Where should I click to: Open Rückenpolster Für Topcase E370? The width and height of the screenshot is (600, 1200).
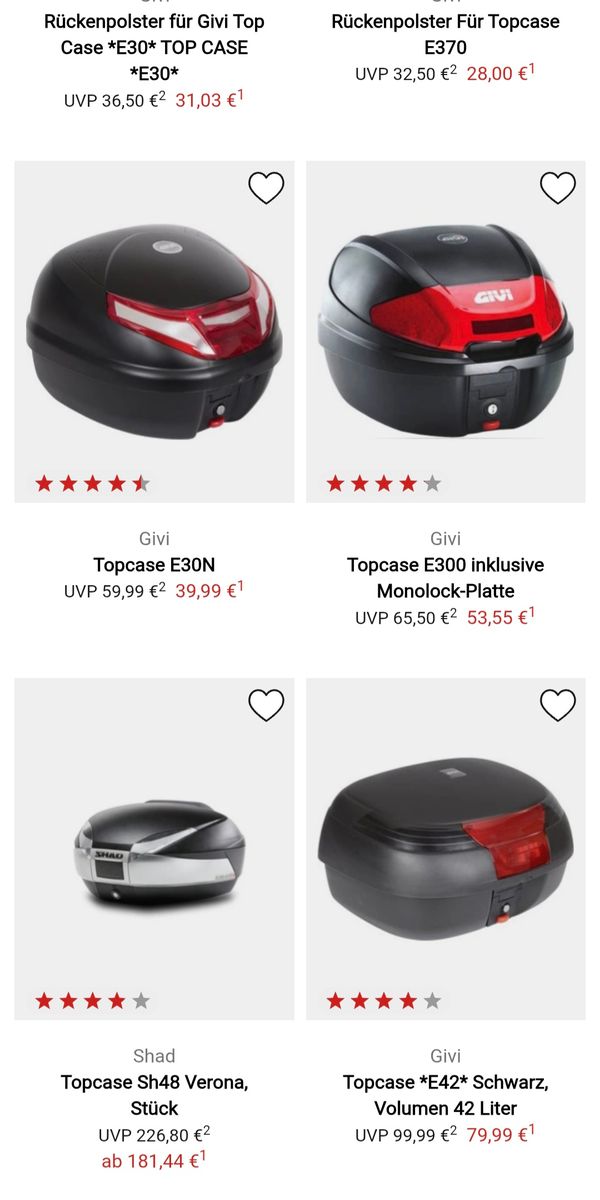445,34
